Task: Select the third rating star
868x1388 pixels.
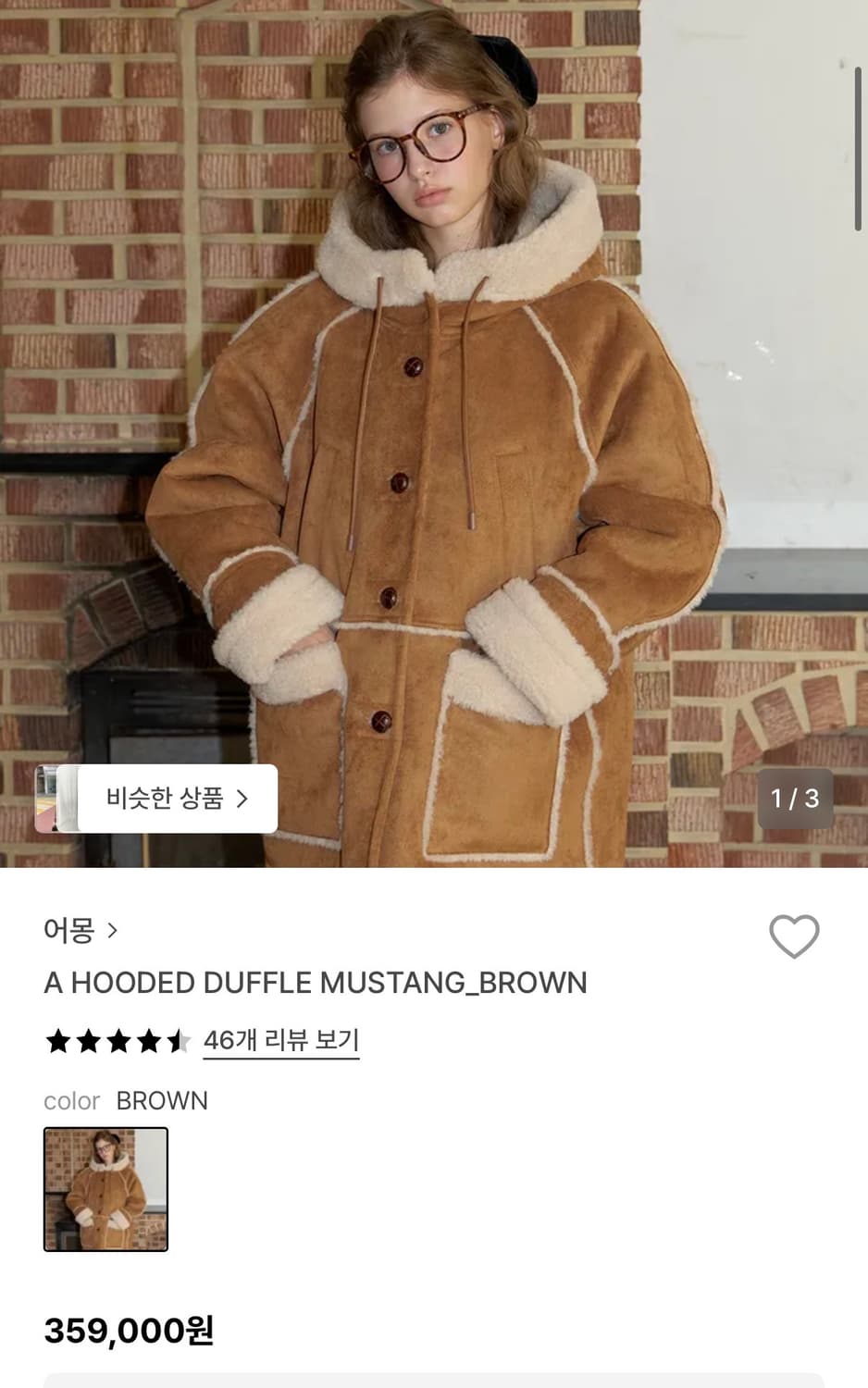Action: coord(117,1040)
